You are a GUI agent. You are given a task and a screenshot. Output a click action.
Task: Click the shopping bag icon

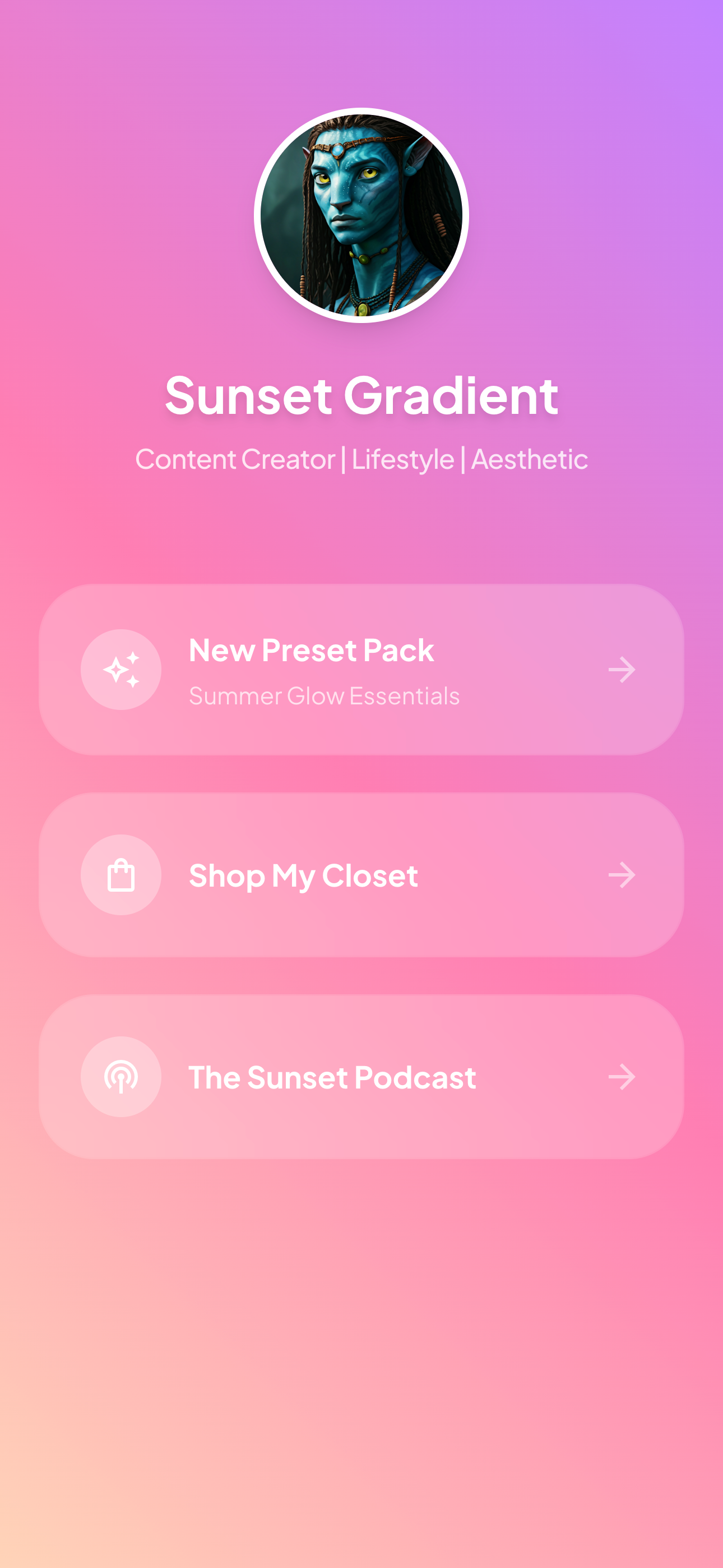click(x=121, y=875)
